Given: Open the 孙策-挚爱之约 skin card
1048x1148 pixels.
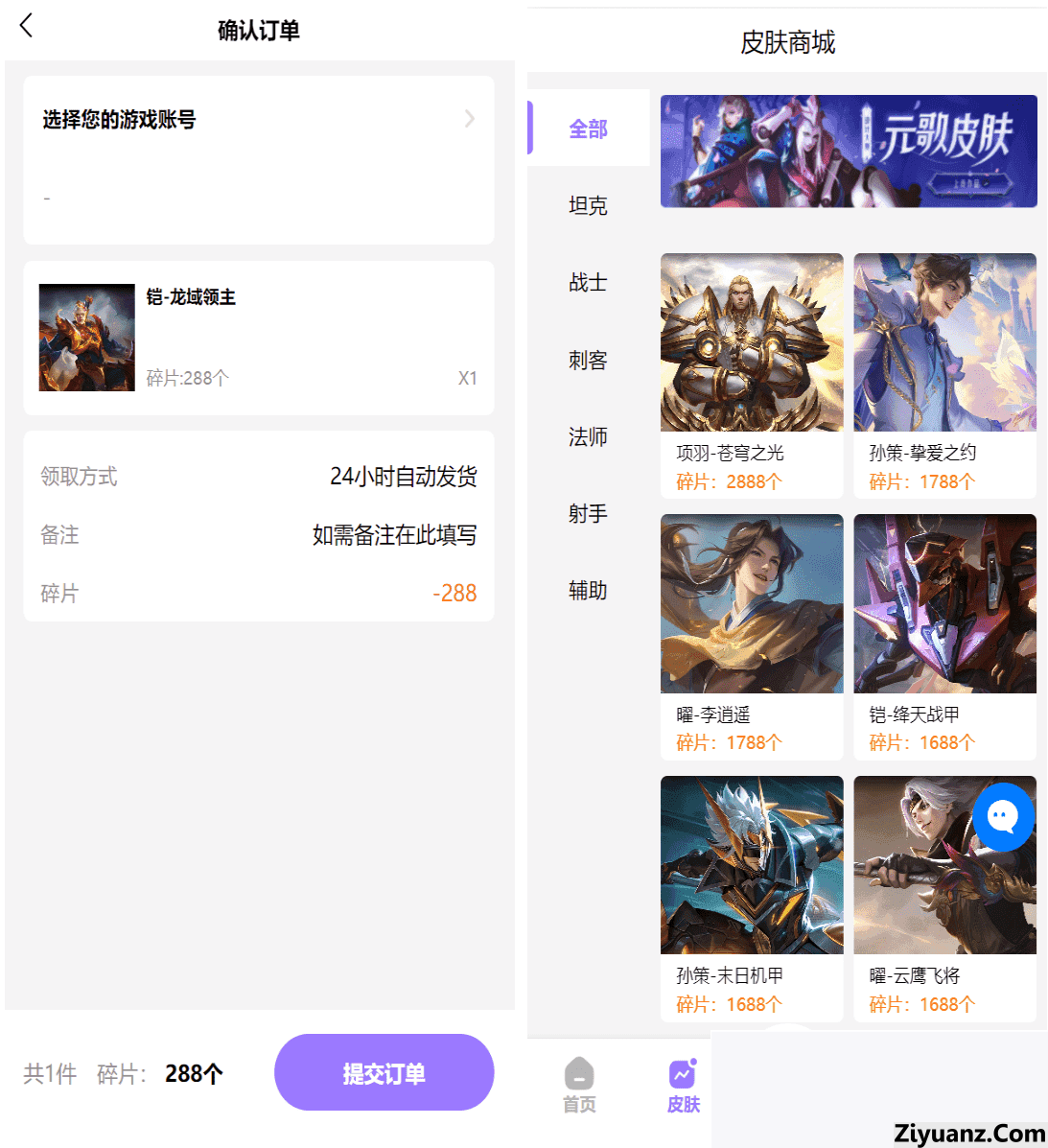Looking at the screenshot, I should pyautogui.click(x=944, y=374).
